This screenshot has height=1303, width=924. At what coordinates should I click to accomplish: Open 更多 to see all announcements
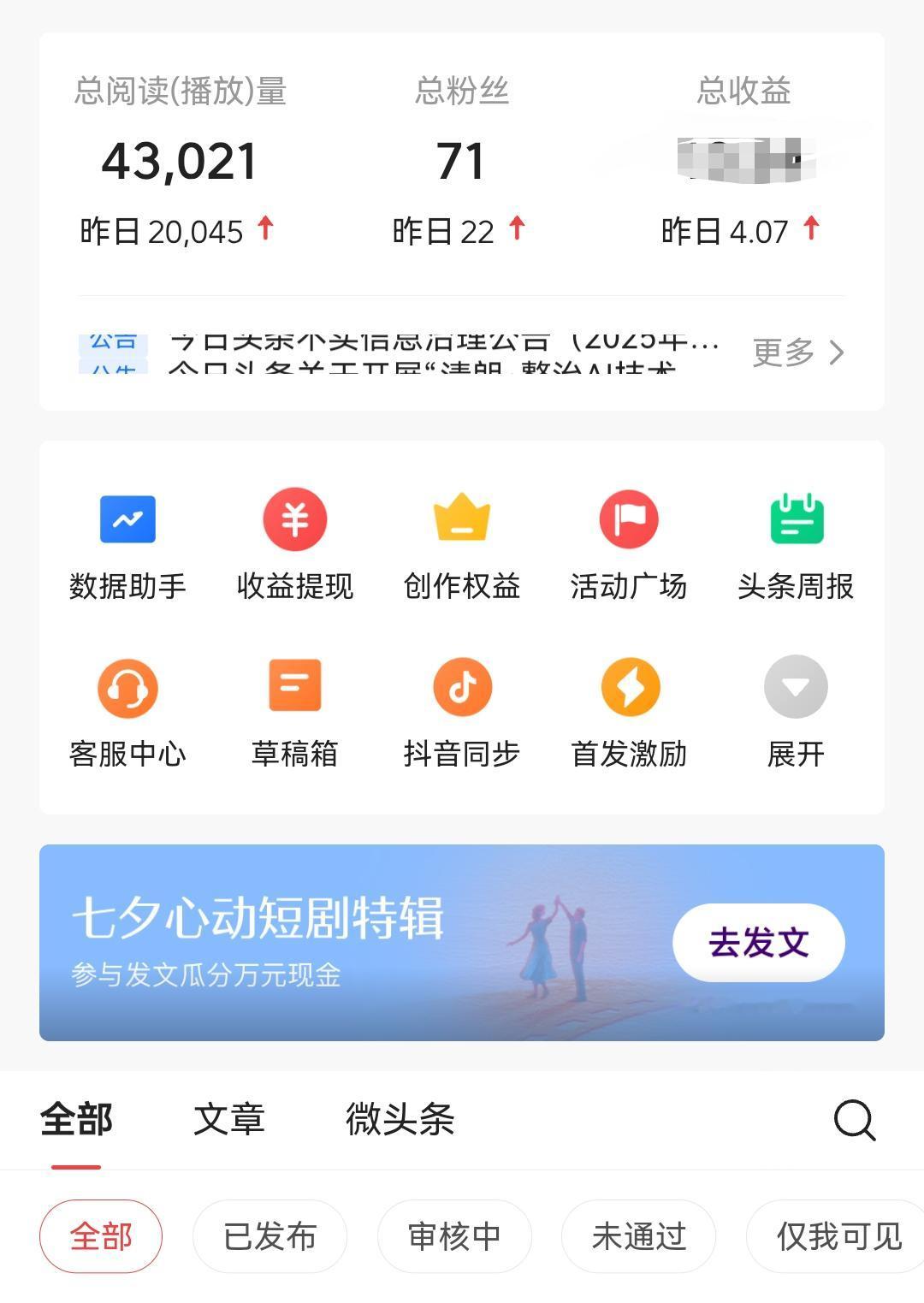800,352
